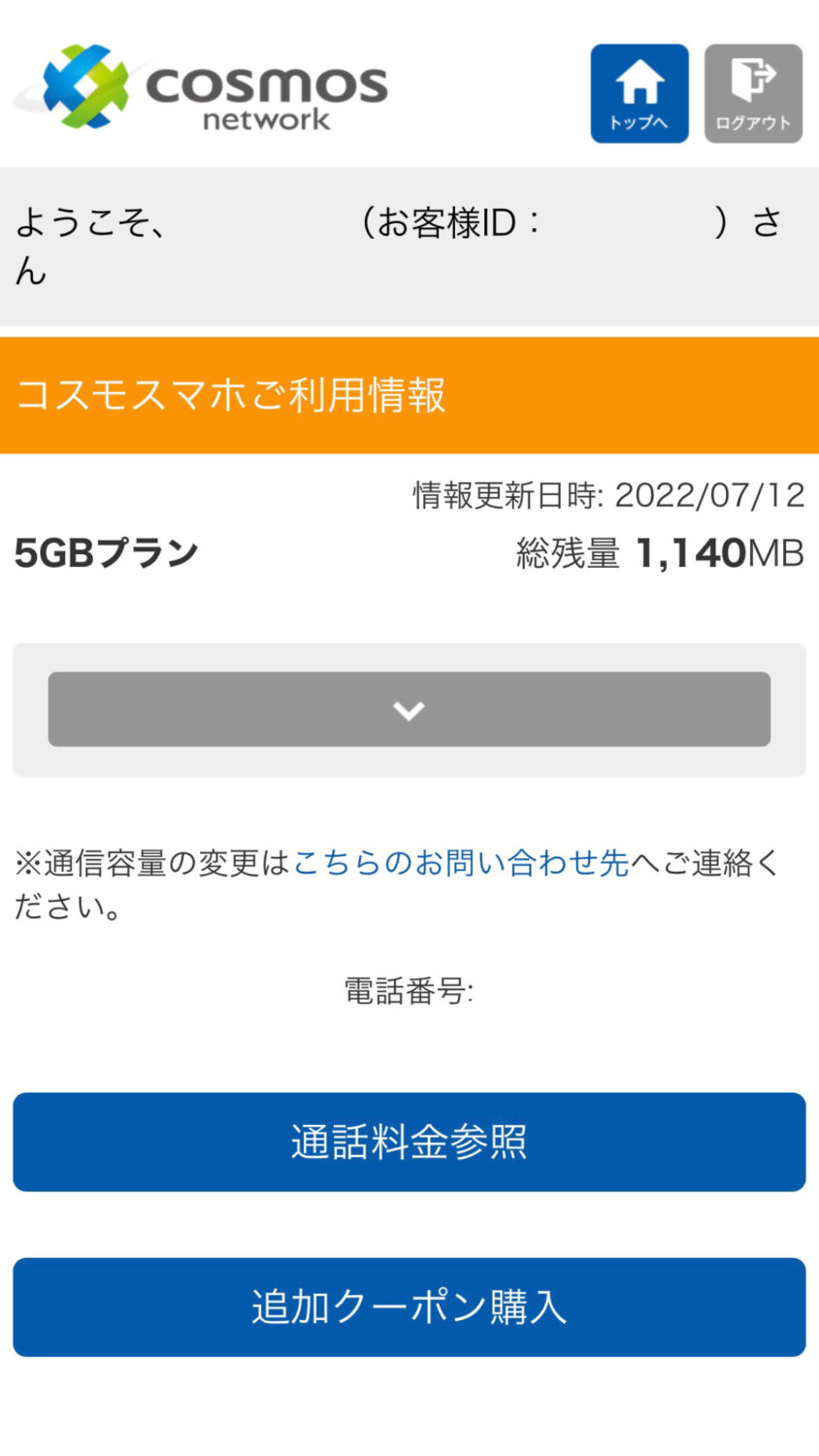This screenshot has width=819, height=1456.
Task: Click the コスモスマホご利用情報 header bar
Action: 409,395
